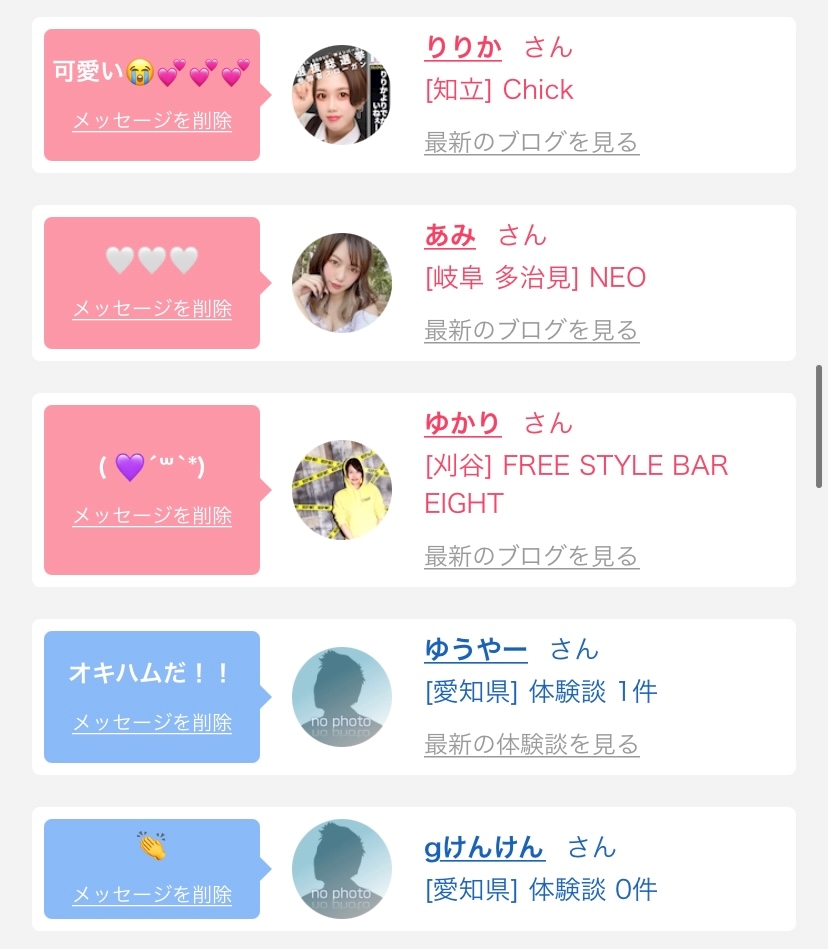
Task: Delete the message sent to ゆかり
Action: 152,516
